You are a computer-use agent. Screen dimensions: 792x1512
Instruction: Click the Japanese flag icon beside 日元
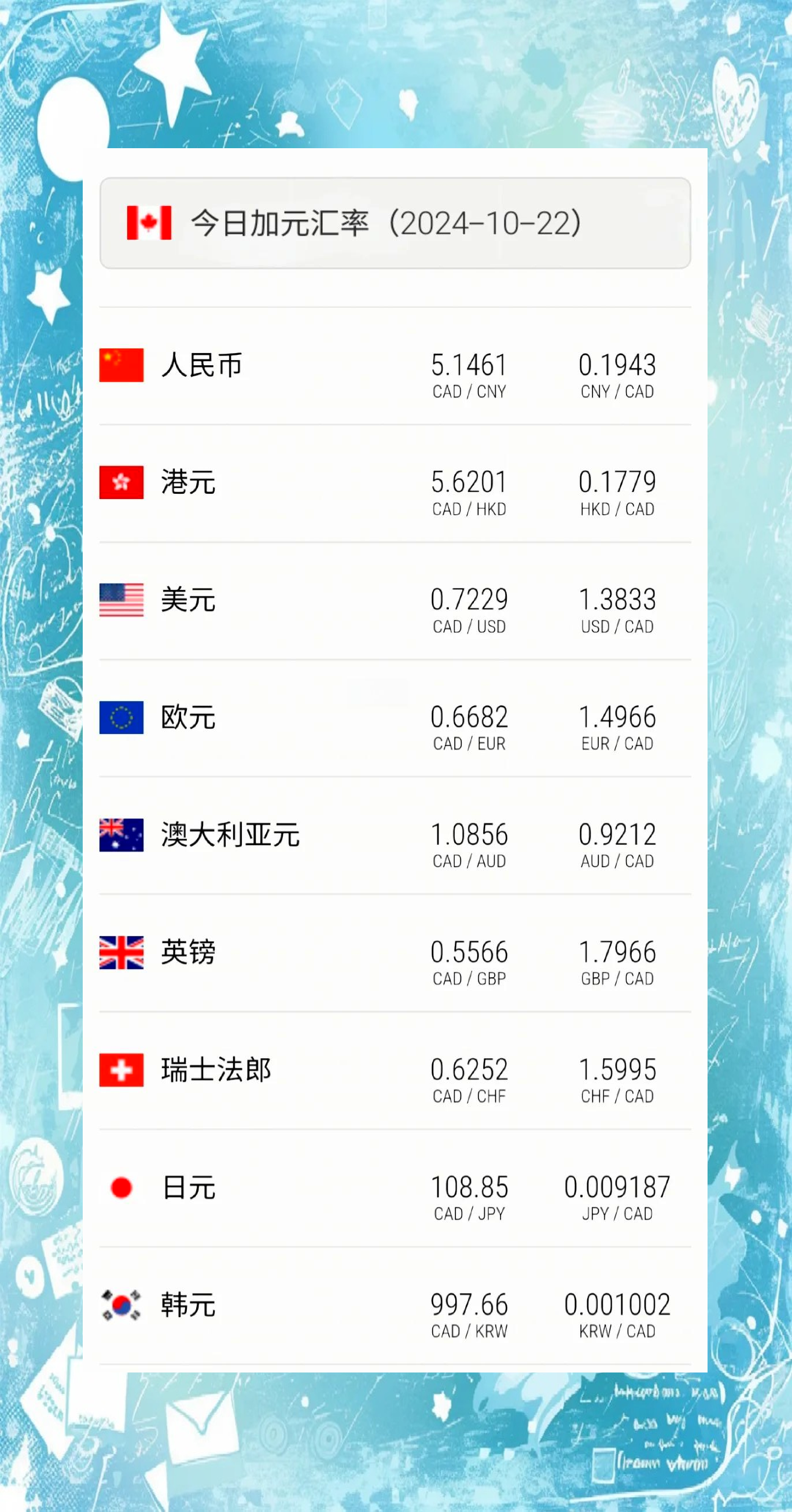pos(120,1187)
